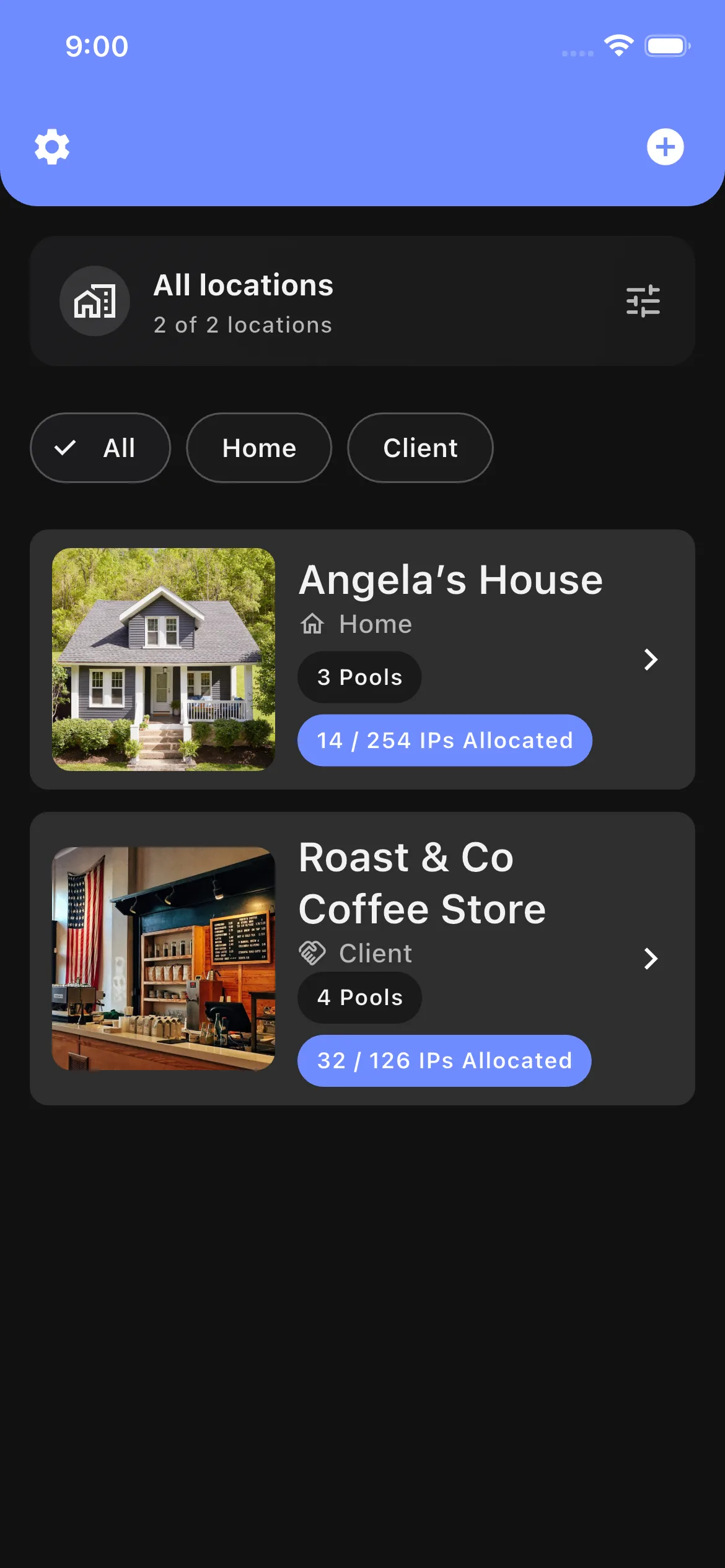Tap the 14 / 254 IPs Allocated indicator
The height and width of the screenshot is (1568, 725).
coord(444,740)
